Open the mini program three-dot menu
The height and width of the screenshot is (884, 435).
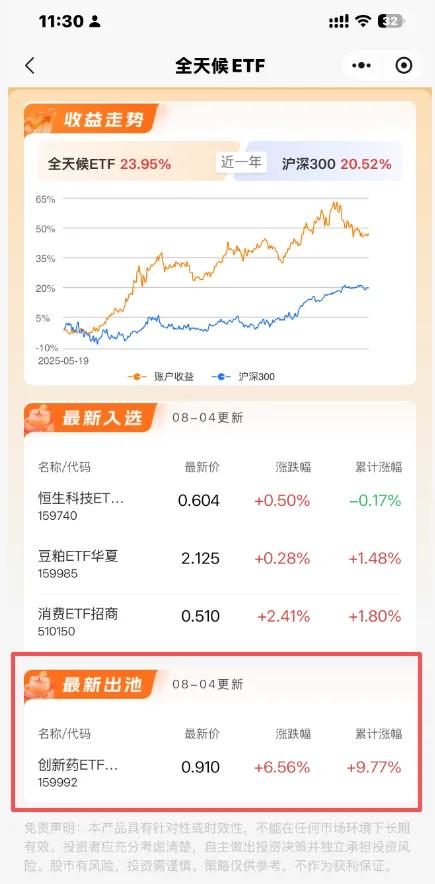[x=361, y=66]
